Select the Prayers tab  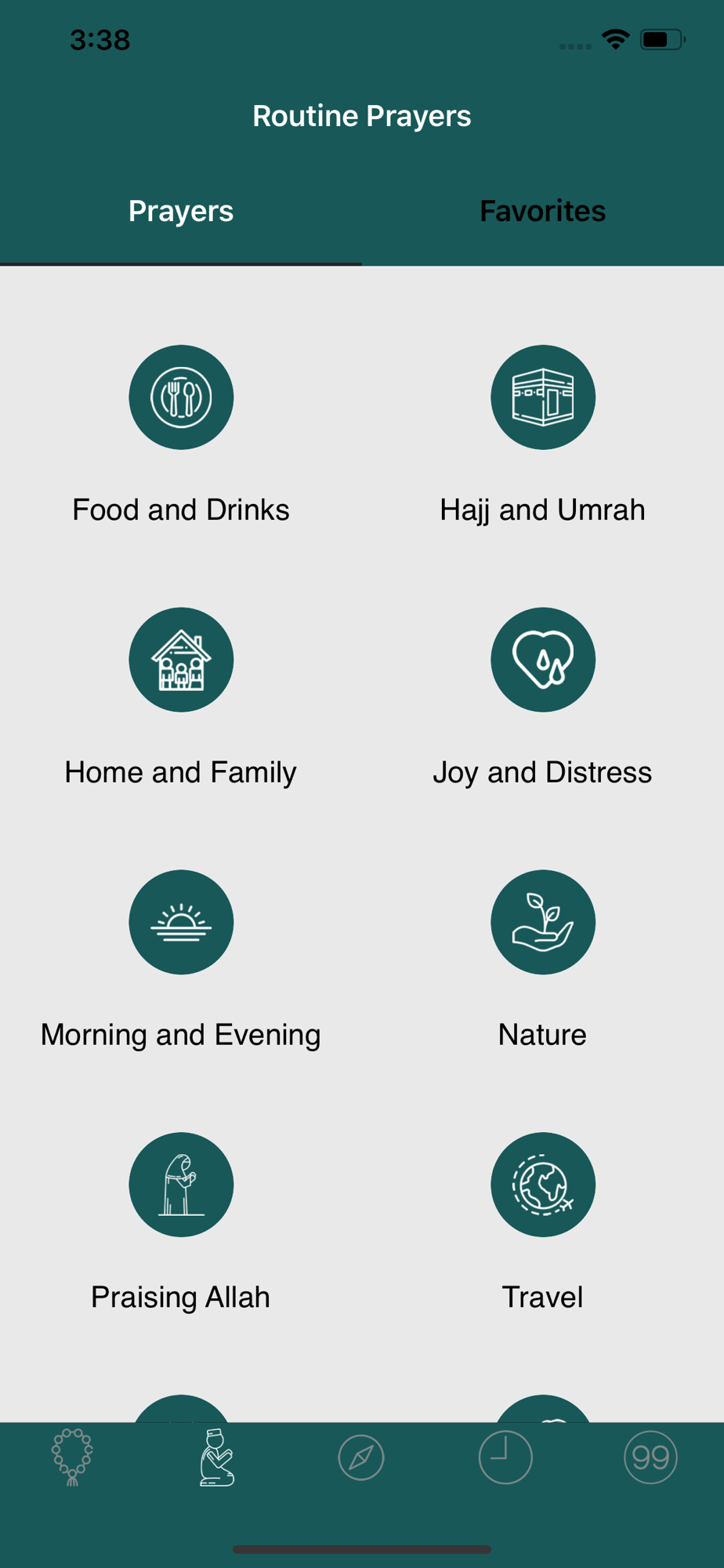click(181, 211)
